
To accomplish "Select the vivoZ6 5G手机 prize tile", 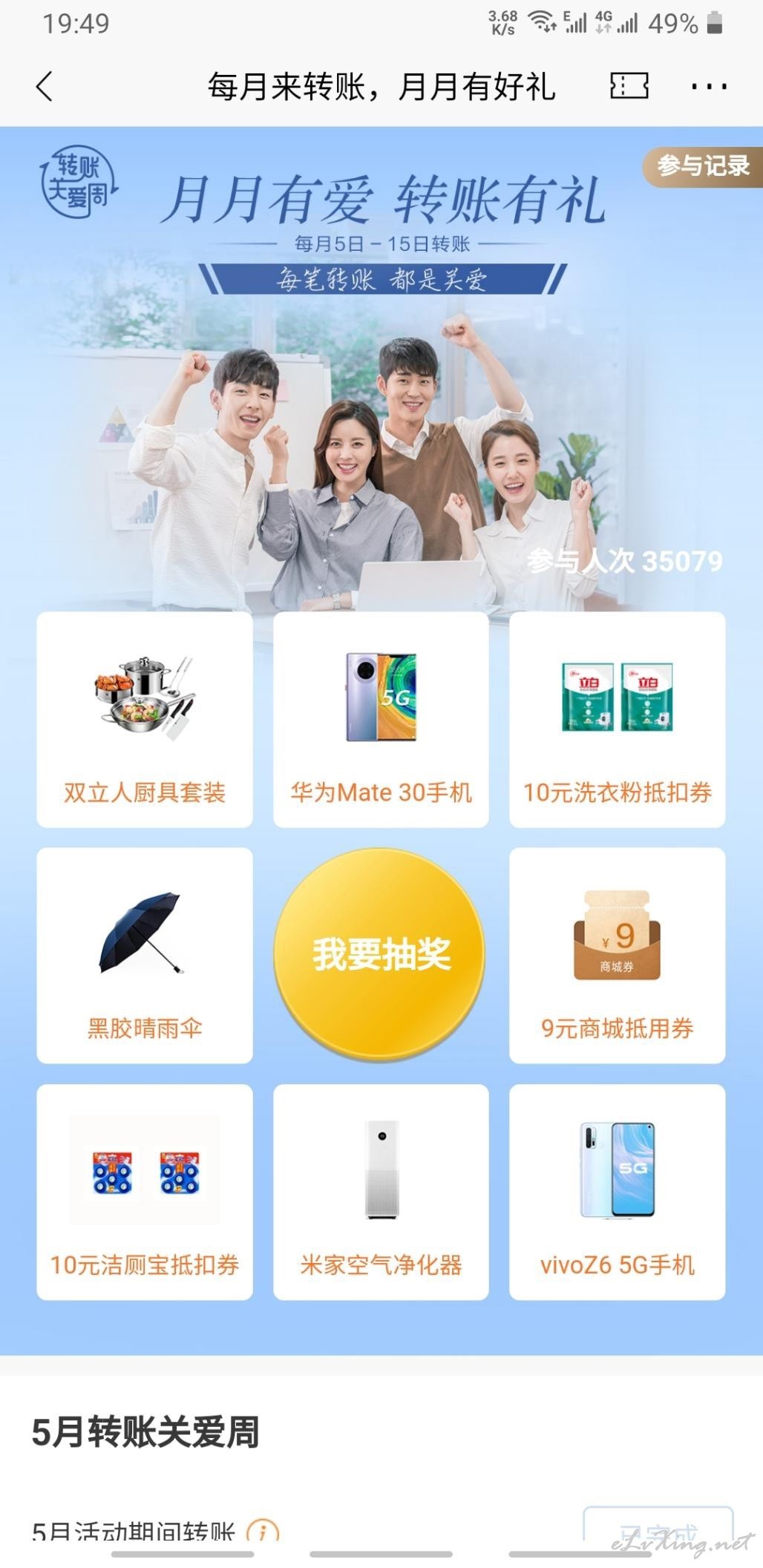I will (x=617, y=1192).
